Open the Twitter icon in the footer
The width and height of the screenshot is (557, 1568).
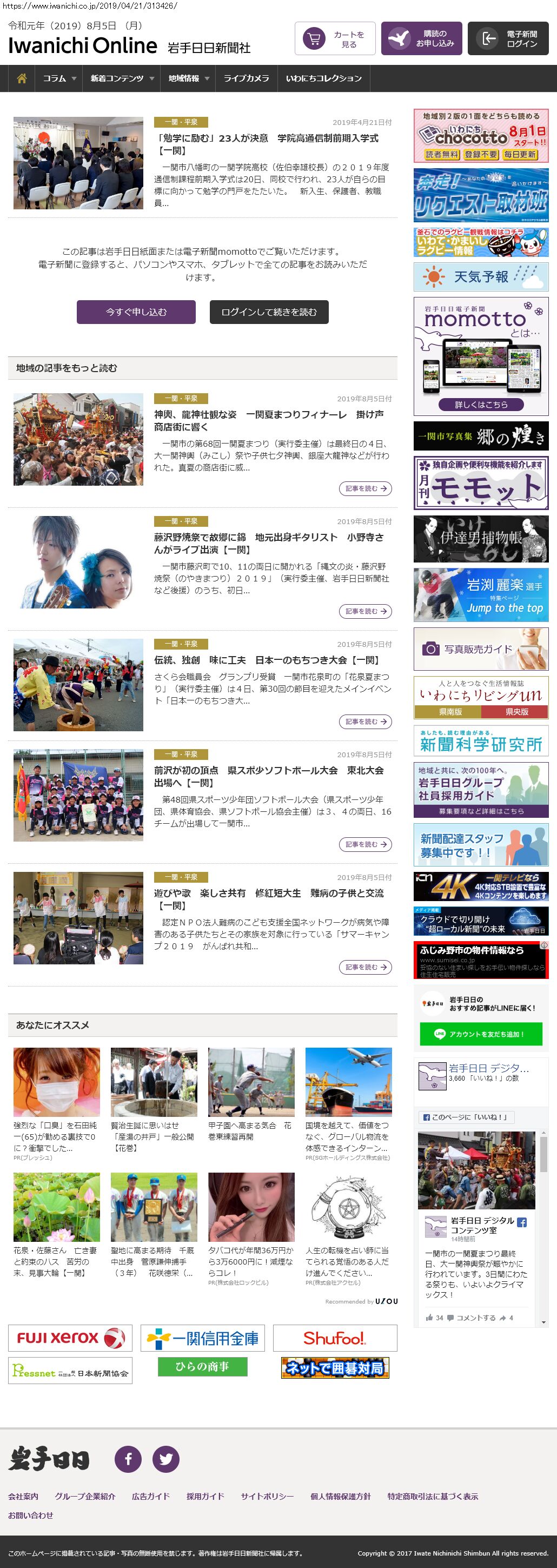165,1459
